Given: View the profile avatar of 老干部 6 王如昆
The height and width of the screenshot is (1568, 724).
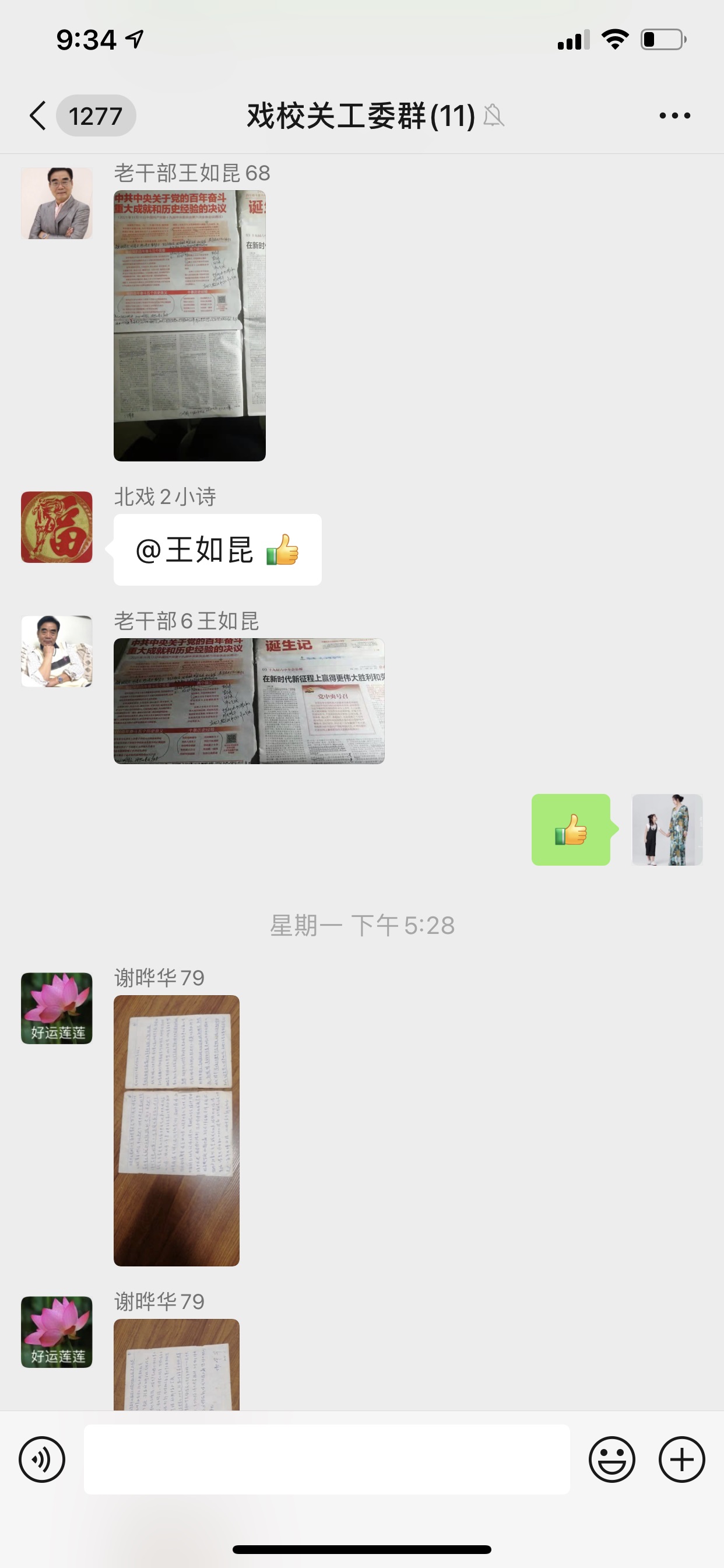Looking at the screenshot, I should pos(57,652).
